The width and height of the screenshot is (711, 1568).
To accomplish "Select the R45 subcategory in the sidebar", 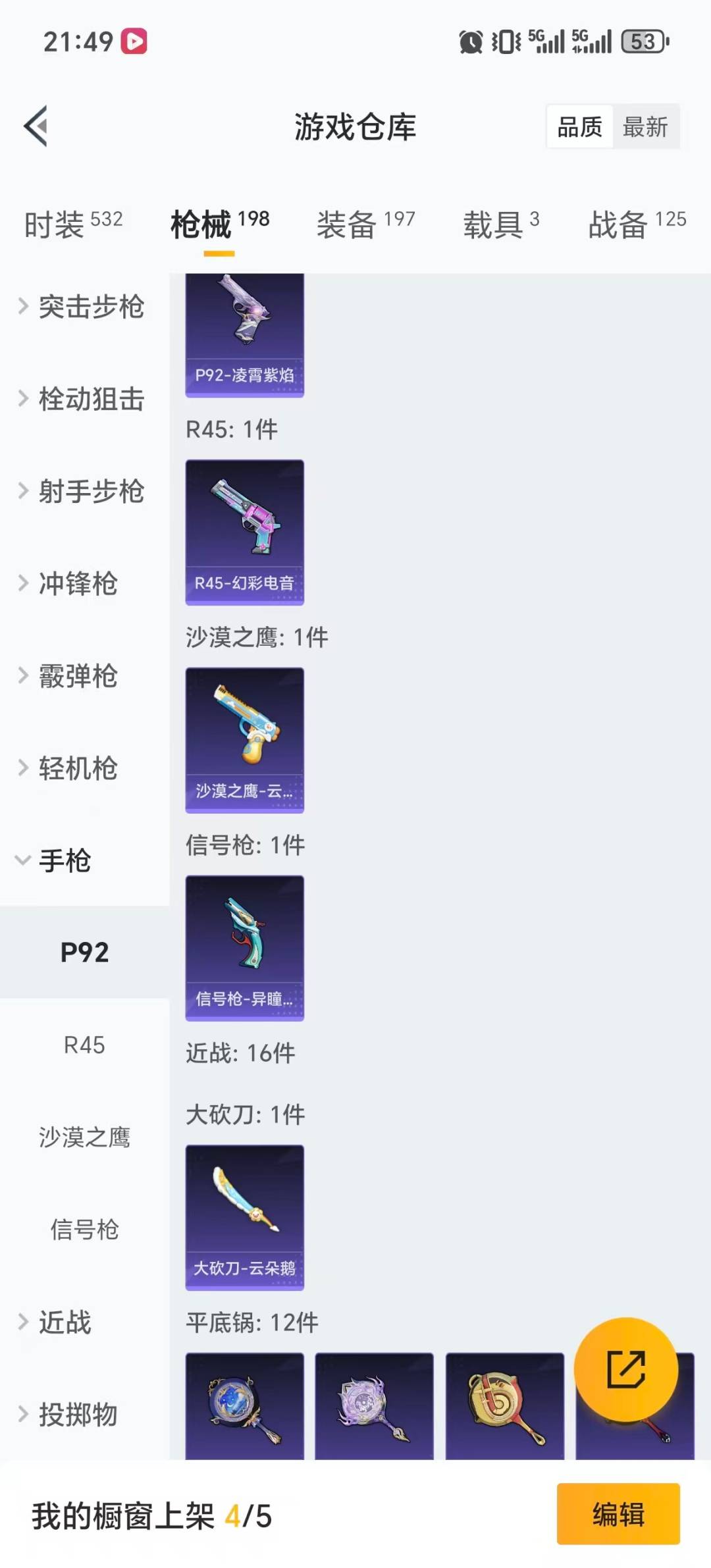I will click(84, 1045).
